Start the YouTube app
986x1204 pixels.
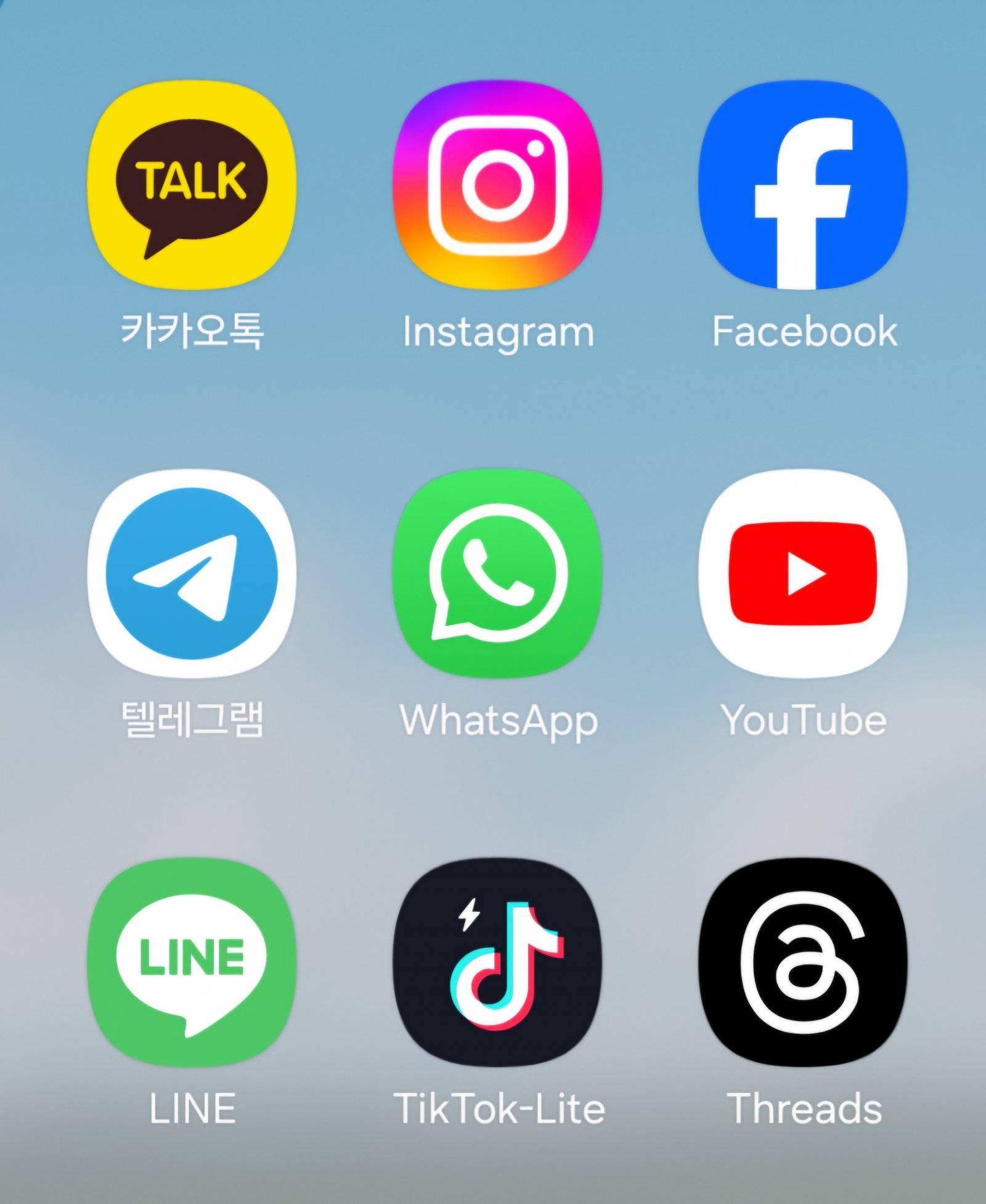802,573
